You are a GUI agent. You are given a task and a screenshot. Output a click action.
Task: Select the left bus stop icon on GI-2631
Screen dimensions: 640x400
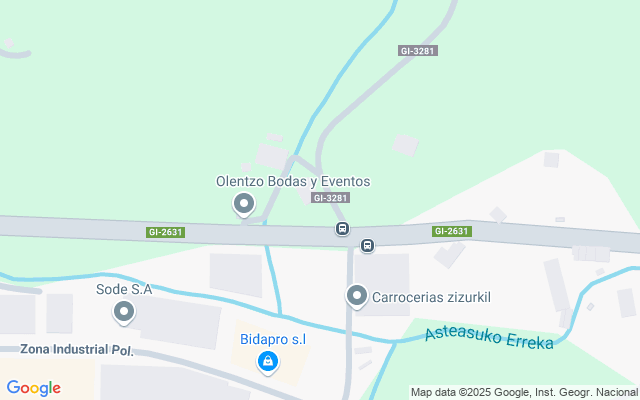(x=342, y=230)
